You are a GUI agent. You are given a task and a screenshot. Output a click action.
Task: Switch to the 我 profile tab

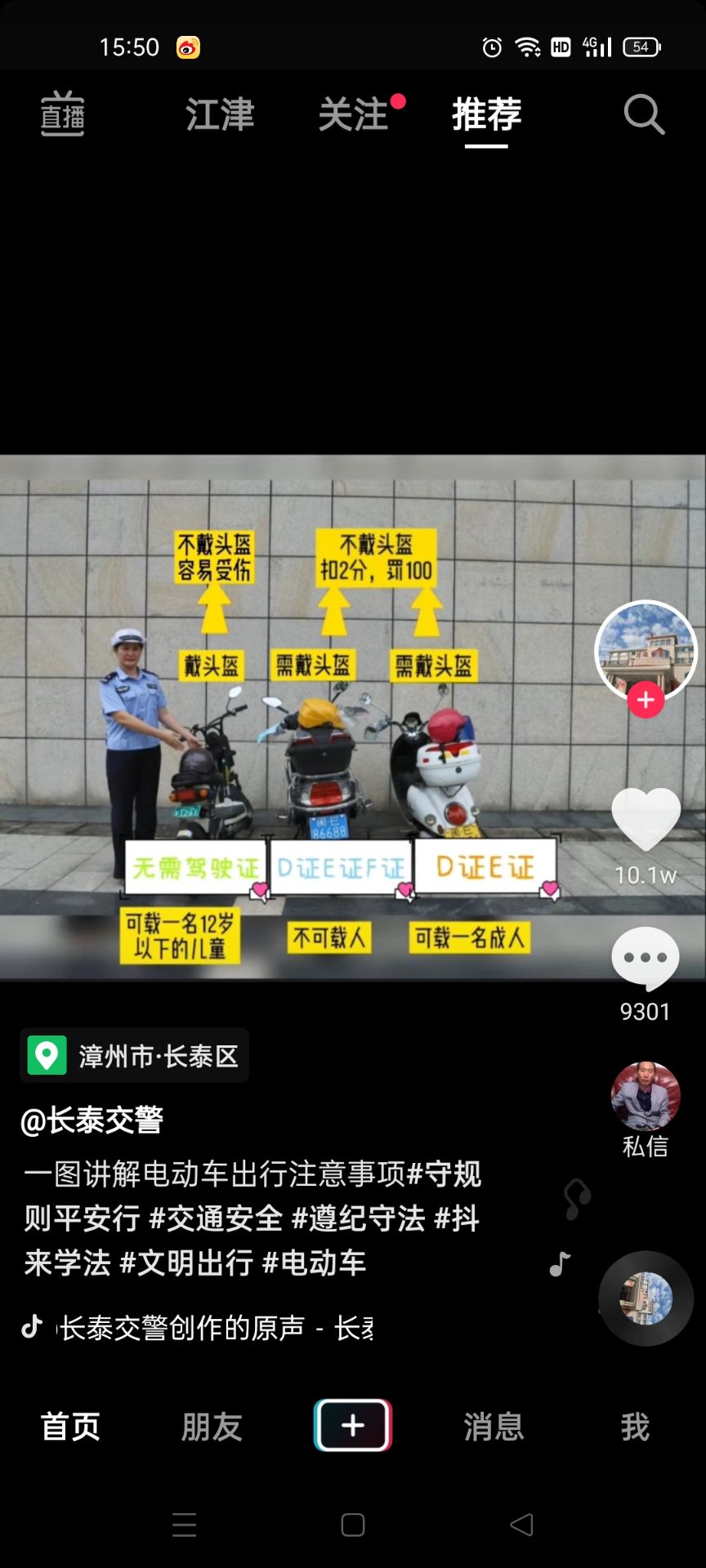click(635, 1427)
